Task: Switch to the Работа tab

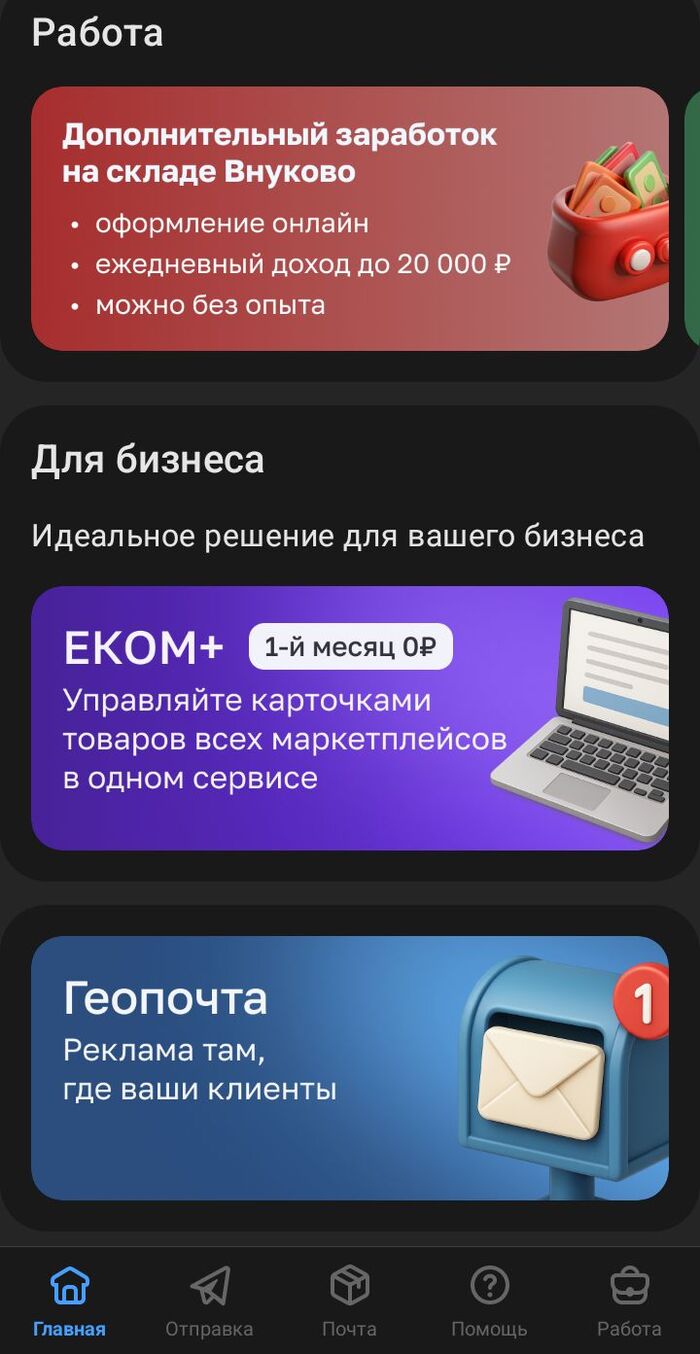Action: click(x=629, y=1301)
